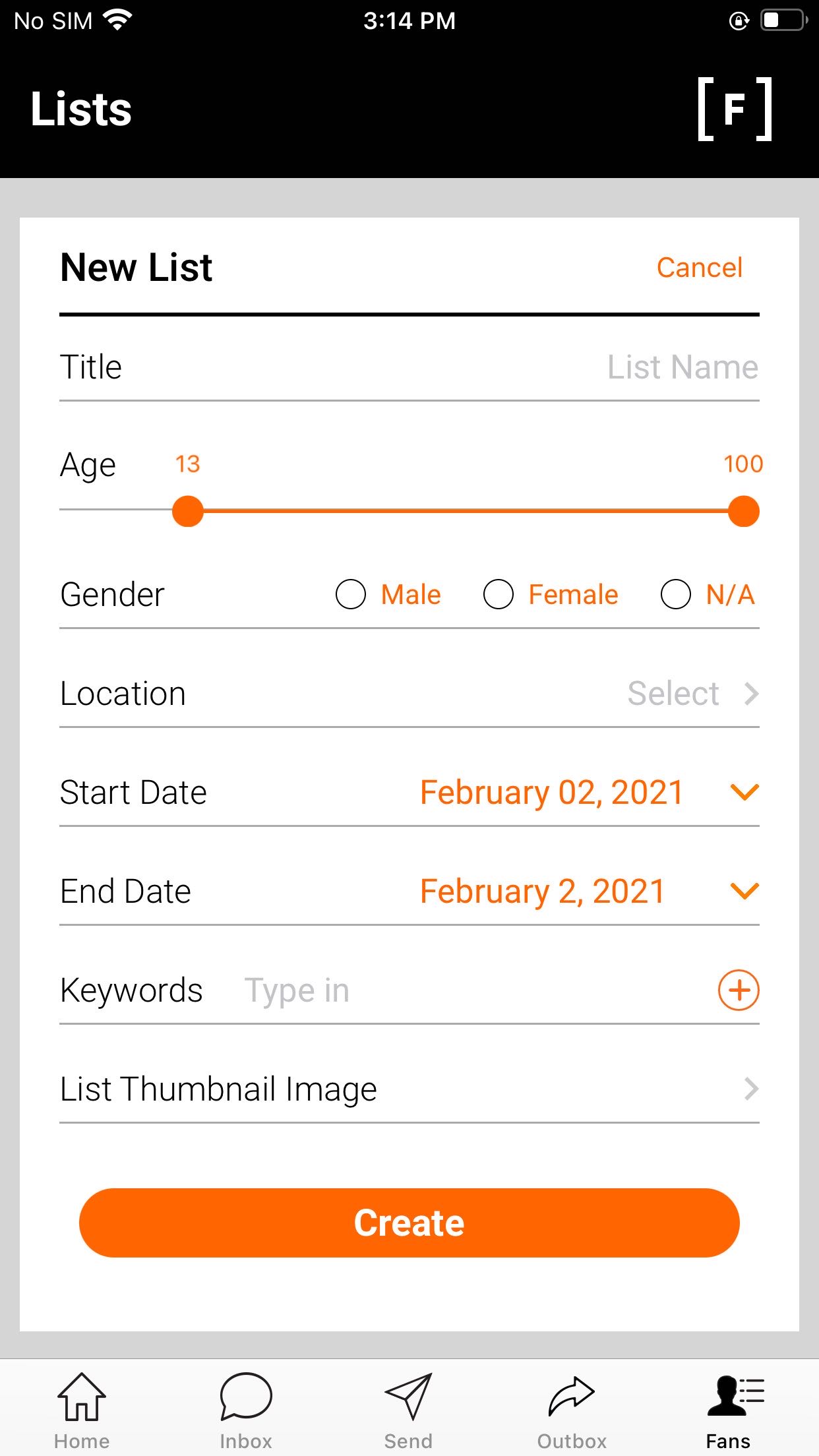Viewport: 819px width, 1456px height.
Task: Add keyword with the plus icon
Action: [739, 990]
